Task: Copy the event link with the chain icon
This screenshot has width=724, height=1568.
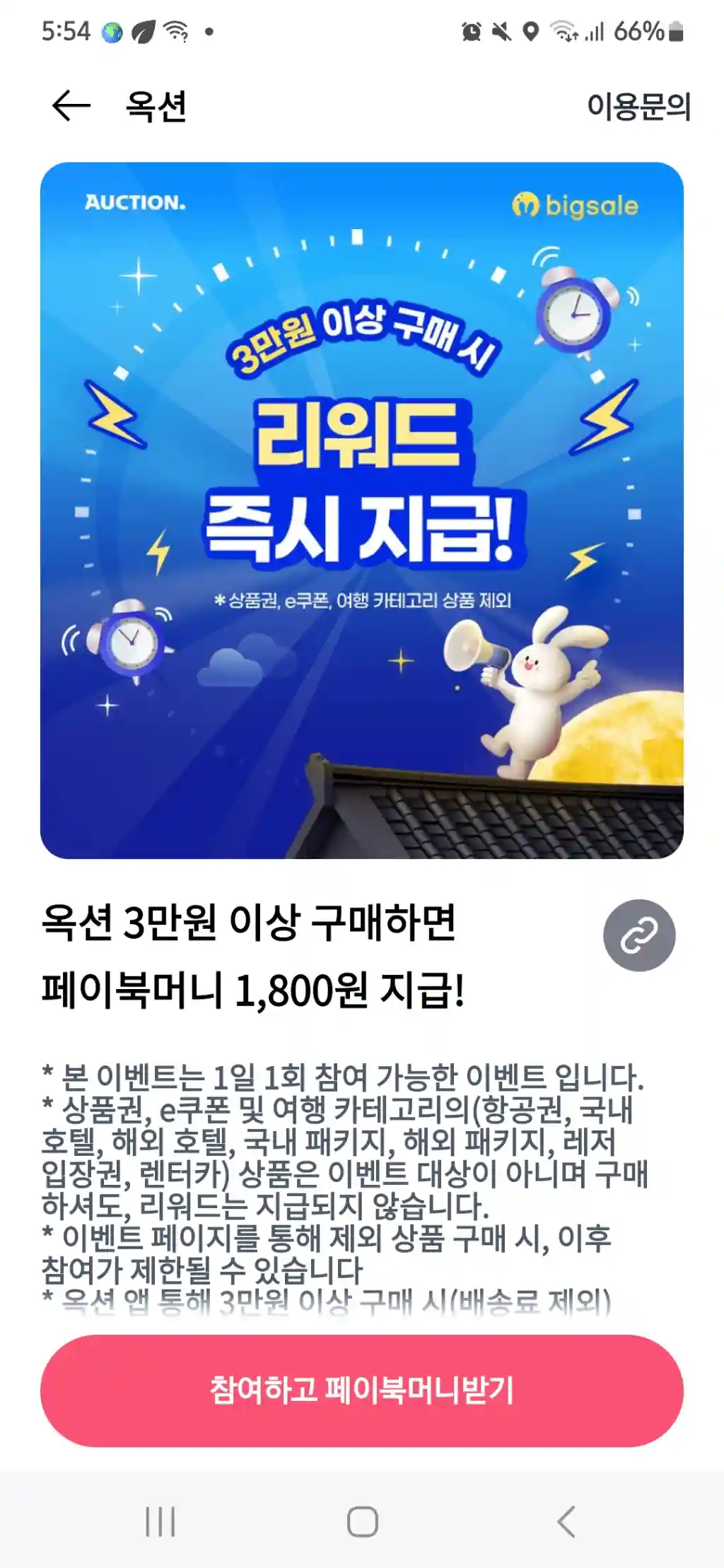Action: 638,935
